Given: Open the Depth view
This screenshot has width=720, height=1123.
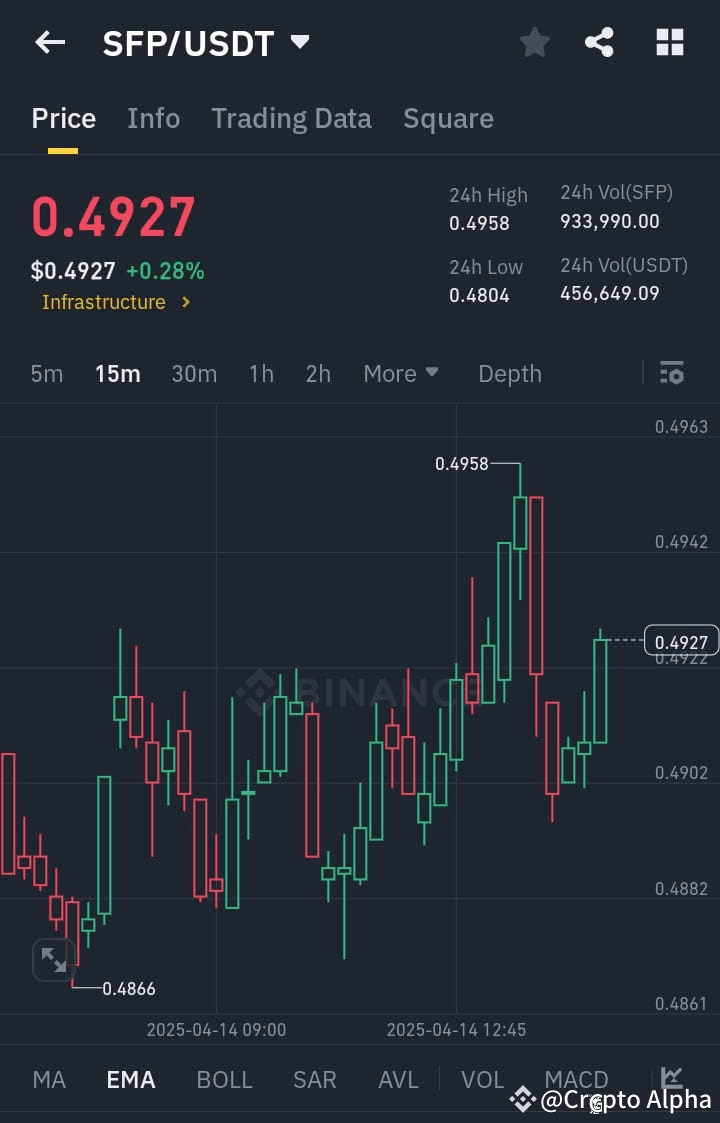Looking at the screenshot, I should pyautogui.click(x=510, y=373).
